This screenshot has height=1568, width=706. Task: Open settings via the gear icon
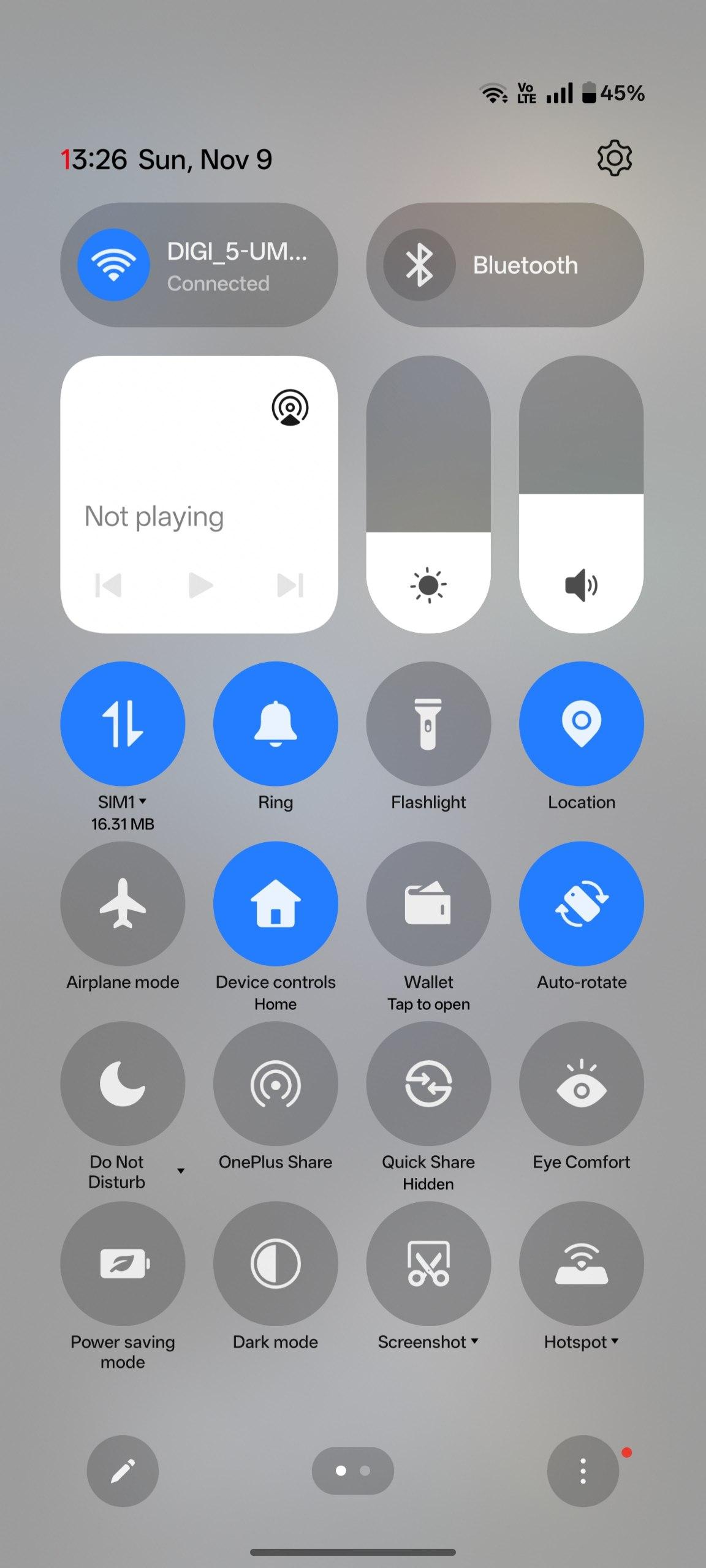(x=614, y=159)
